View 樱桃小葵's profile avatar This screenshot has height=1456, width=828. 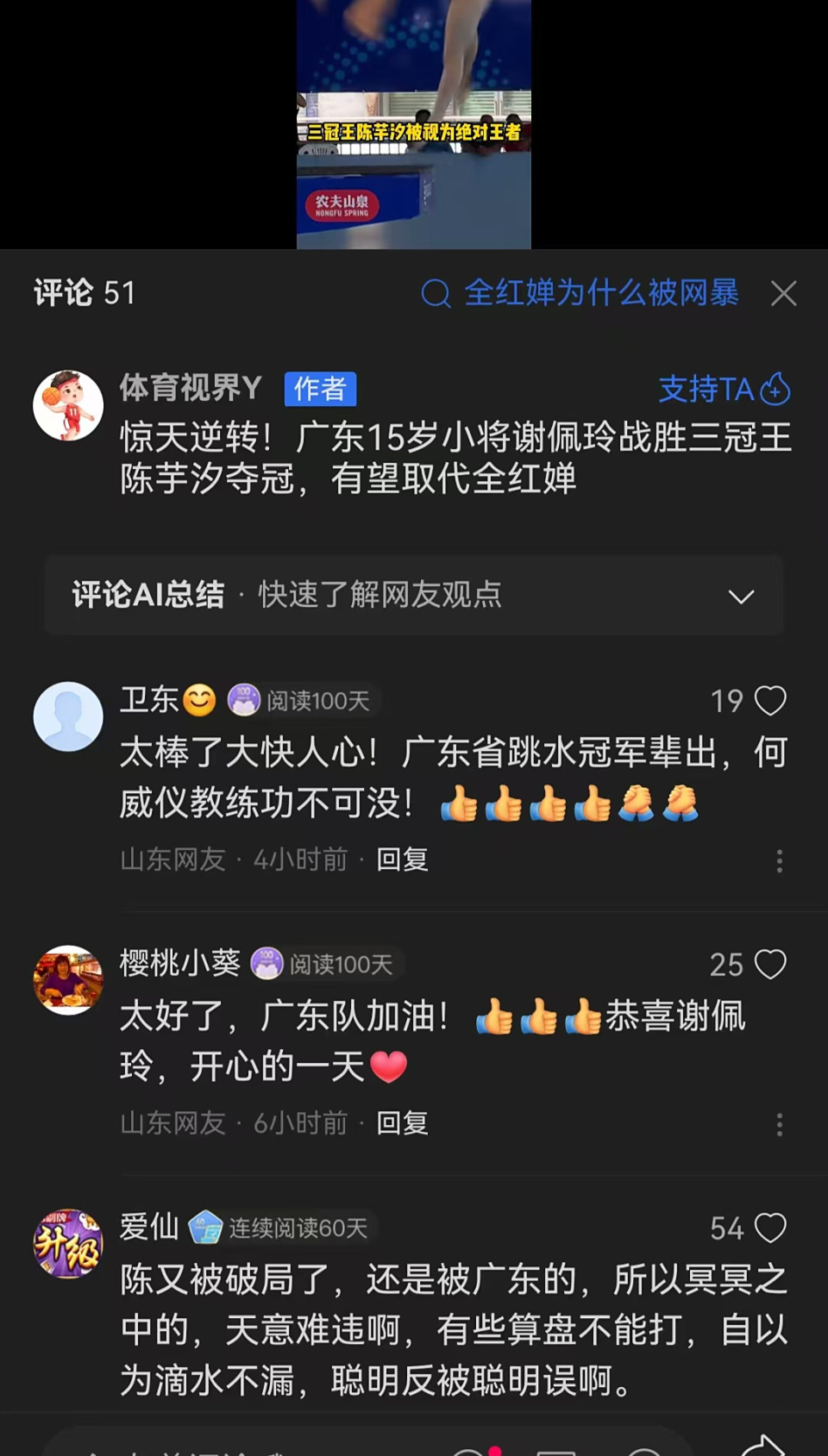tap(68, 980)
